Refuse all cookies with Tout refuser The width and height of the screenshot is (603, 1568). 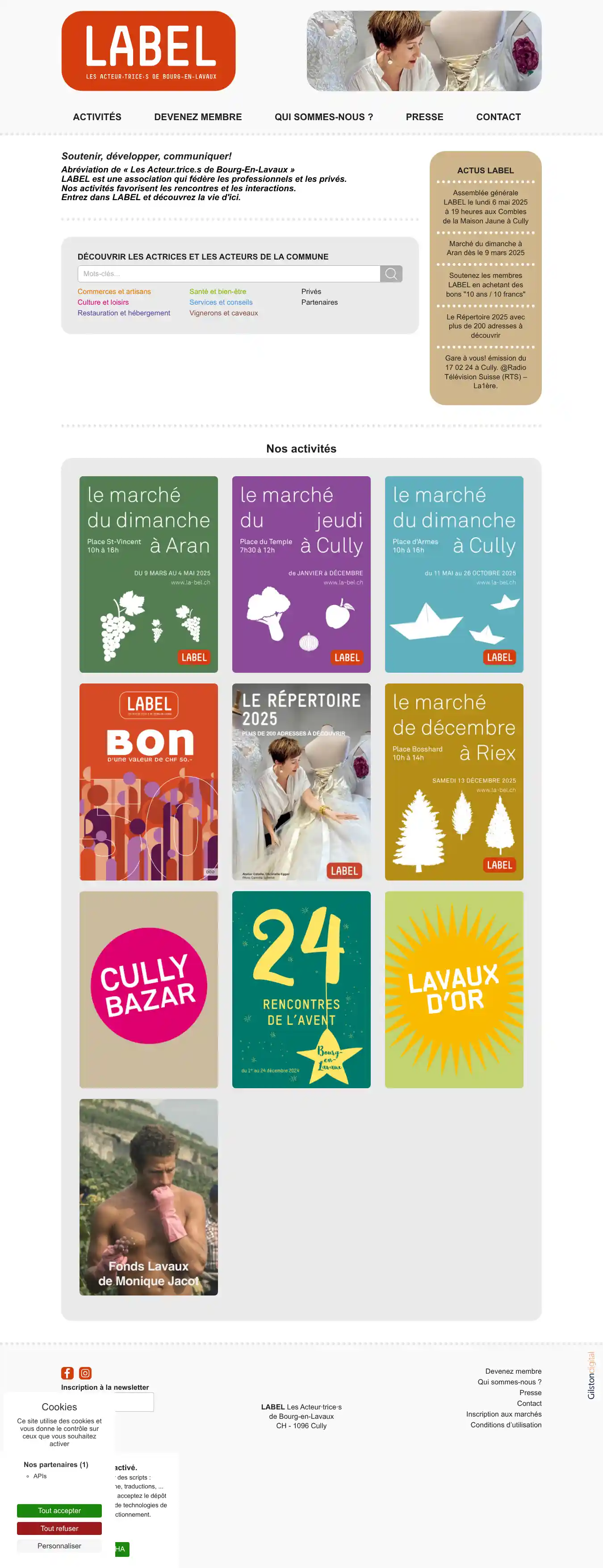[x=59, y=1528]
